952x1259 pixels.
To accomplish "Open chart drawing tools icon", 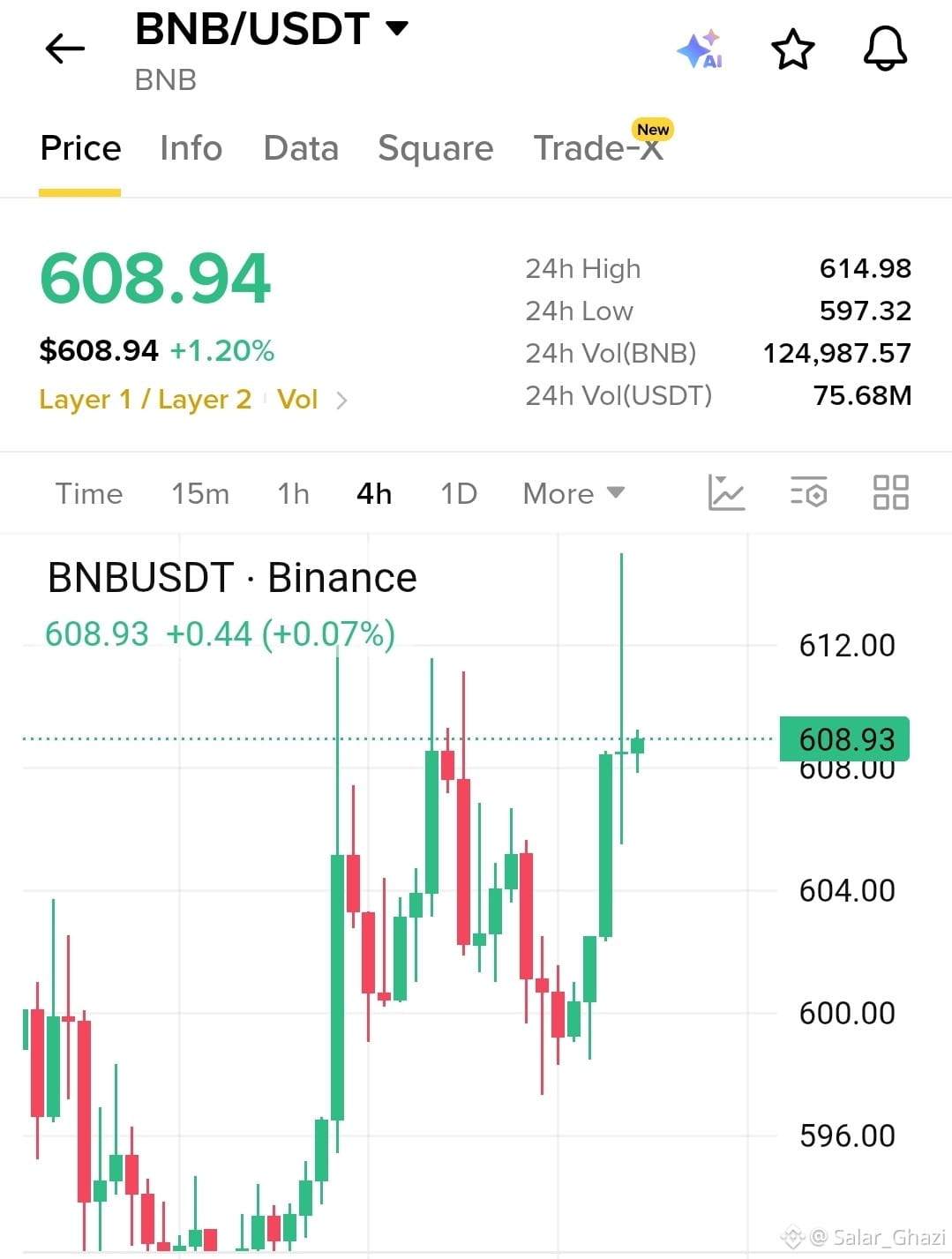I will point(726,492).
